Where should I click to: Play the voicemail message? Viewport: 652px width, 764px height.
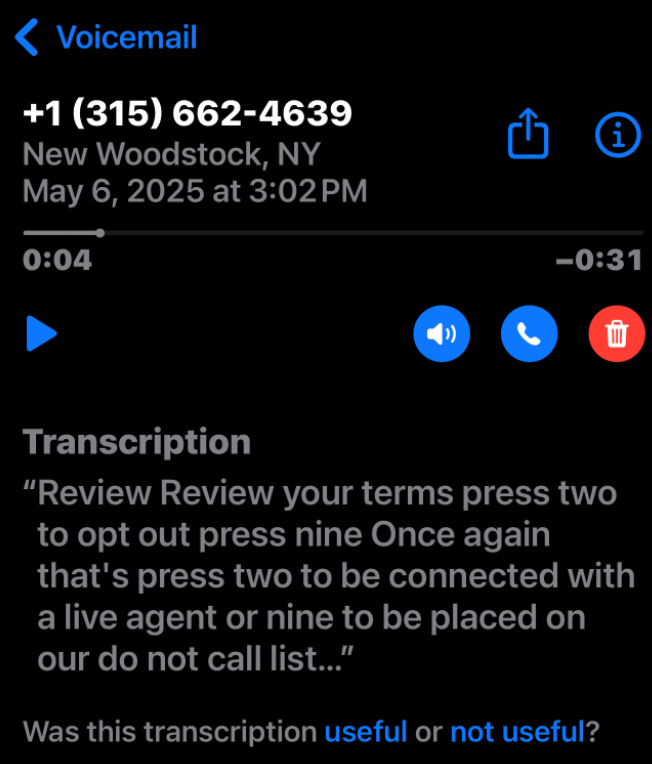41,333
